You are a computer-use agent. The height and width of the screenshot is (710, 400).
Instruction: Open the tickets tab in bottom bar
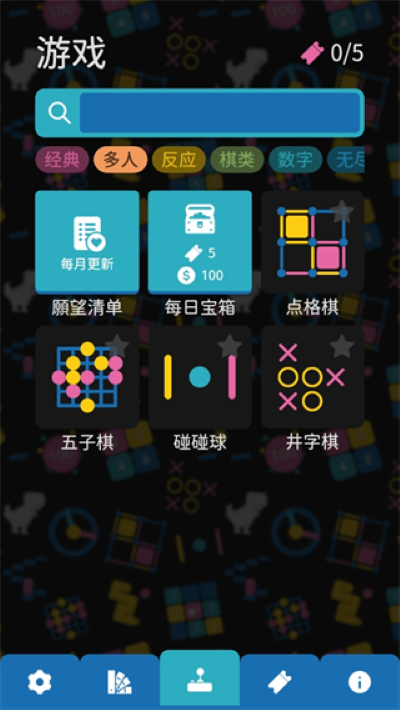pyautogui.click(x=280, y=682)
